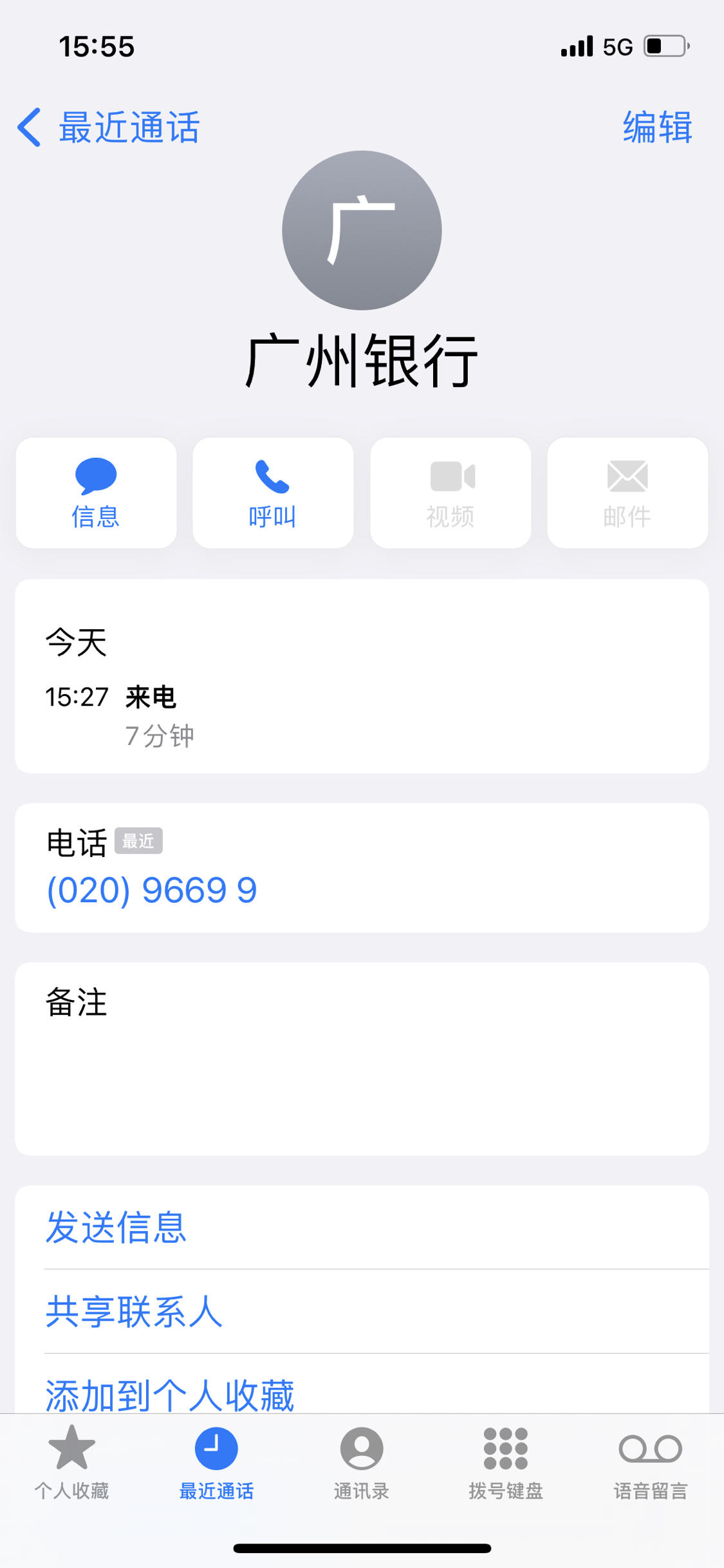The height and width of the screenshot is (1568, 724).
Task: Send a message via 信息 button
Action: [96, 493]
